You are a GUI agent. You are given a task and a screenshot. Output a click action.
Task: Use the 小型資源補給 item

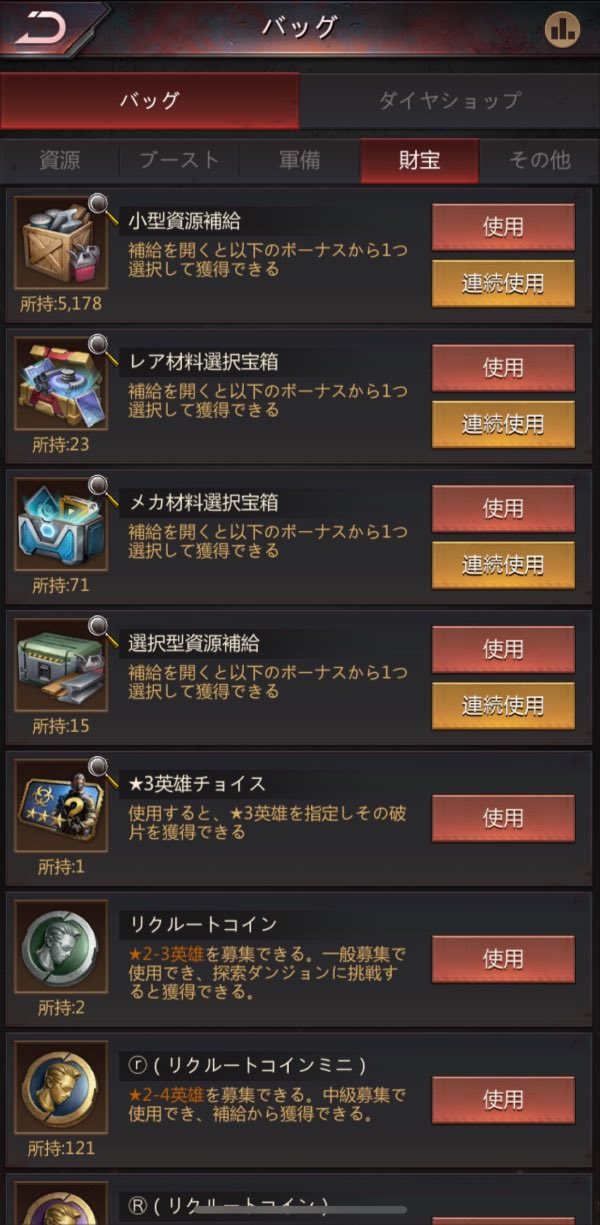(503, 227)
